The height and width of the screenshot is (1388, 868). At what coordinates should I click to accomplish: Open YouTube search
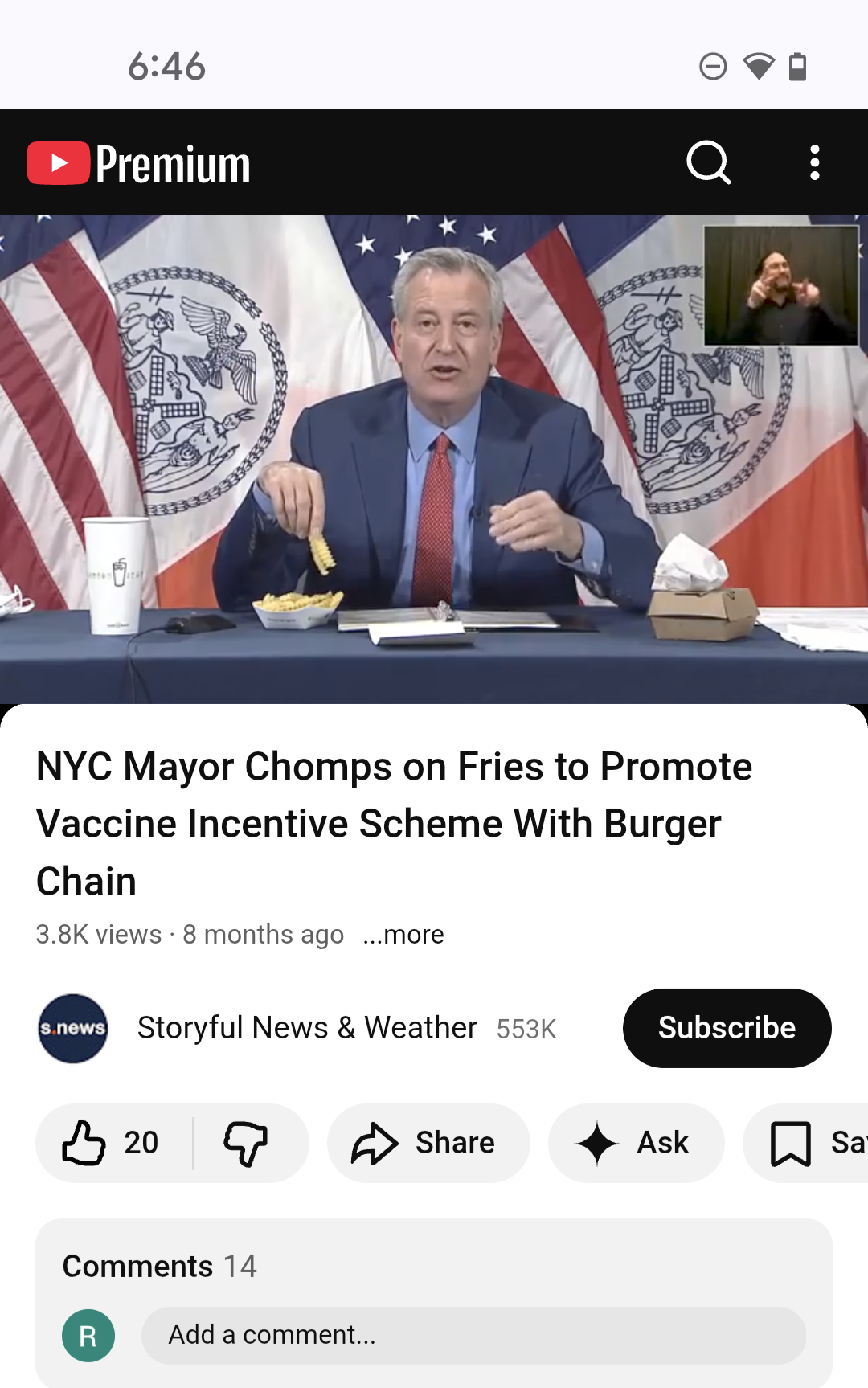pyautogui.click(x=708, y=163)
